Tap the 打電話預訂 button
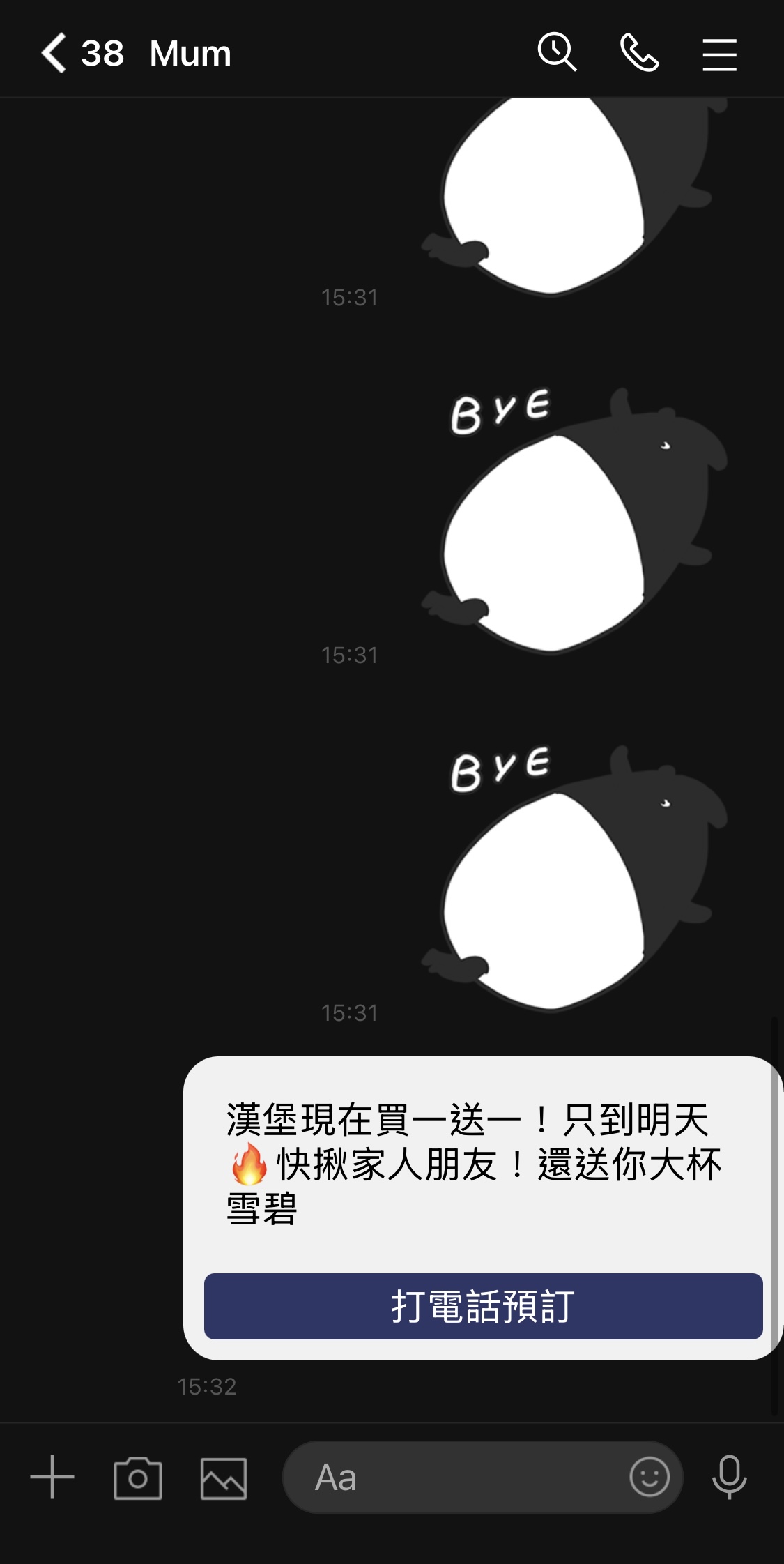The width and height of the screenshot is (784, 1564). 483,1306
